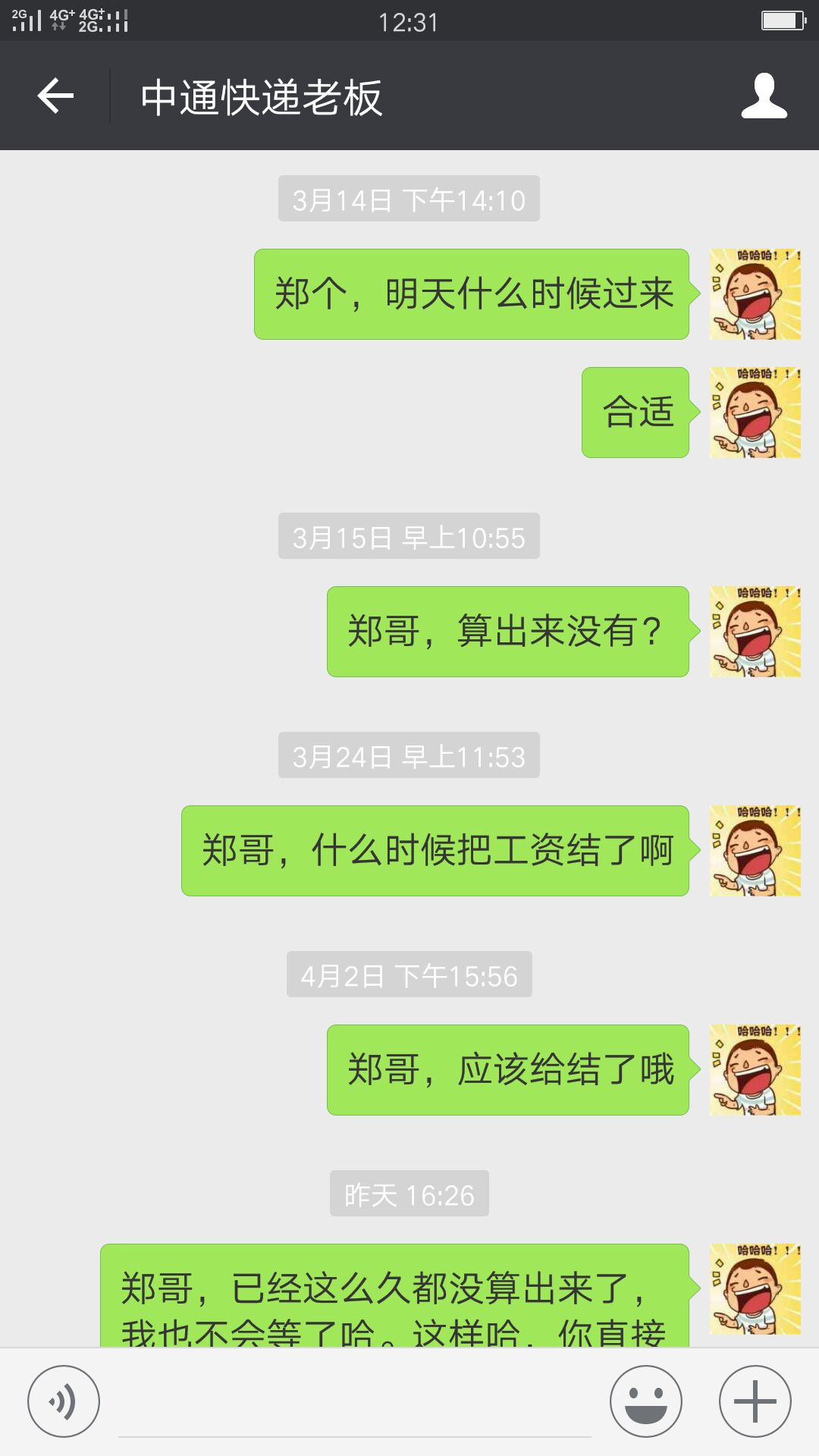Click the laughing sticker beside 合适
819x1456 pixels.
[755, 413]
